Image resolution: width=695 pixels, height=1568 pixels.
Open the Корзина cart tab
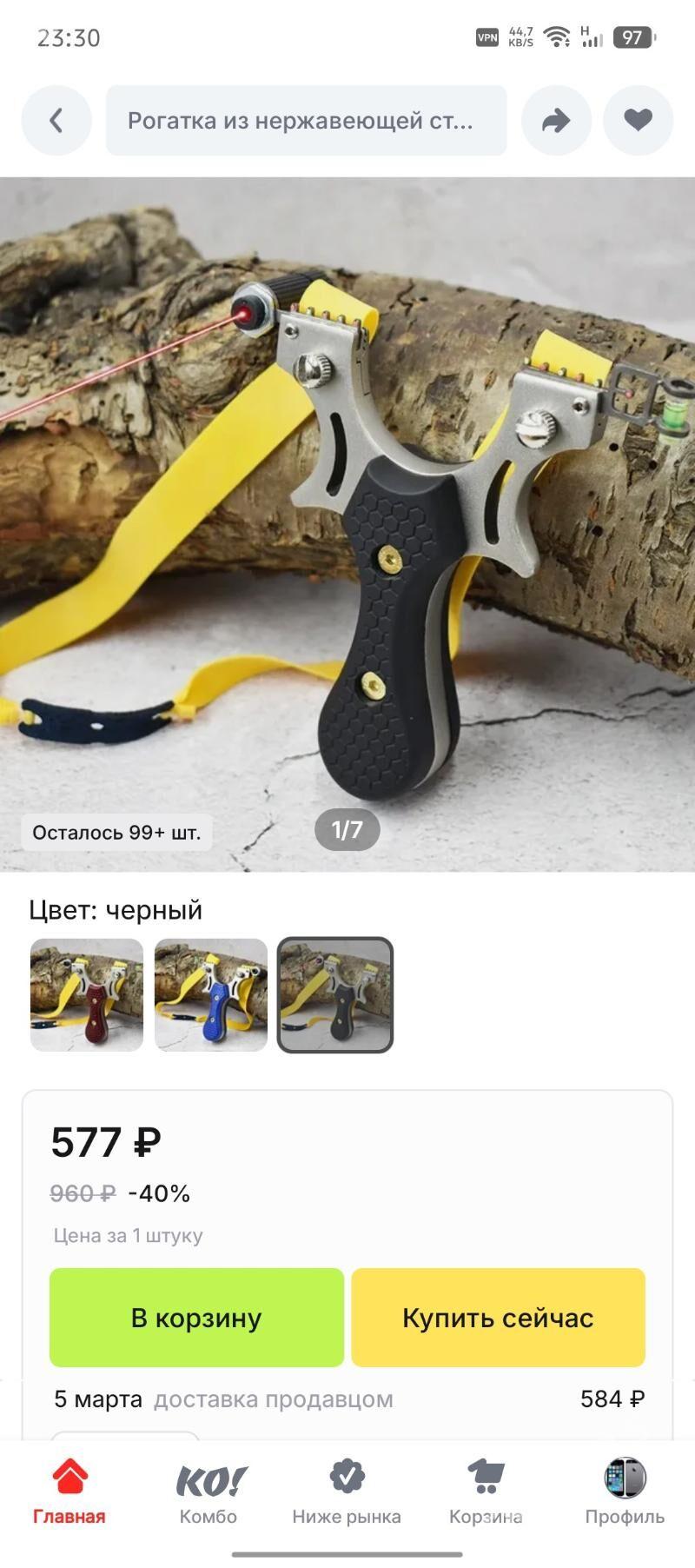pos(486,1492)
